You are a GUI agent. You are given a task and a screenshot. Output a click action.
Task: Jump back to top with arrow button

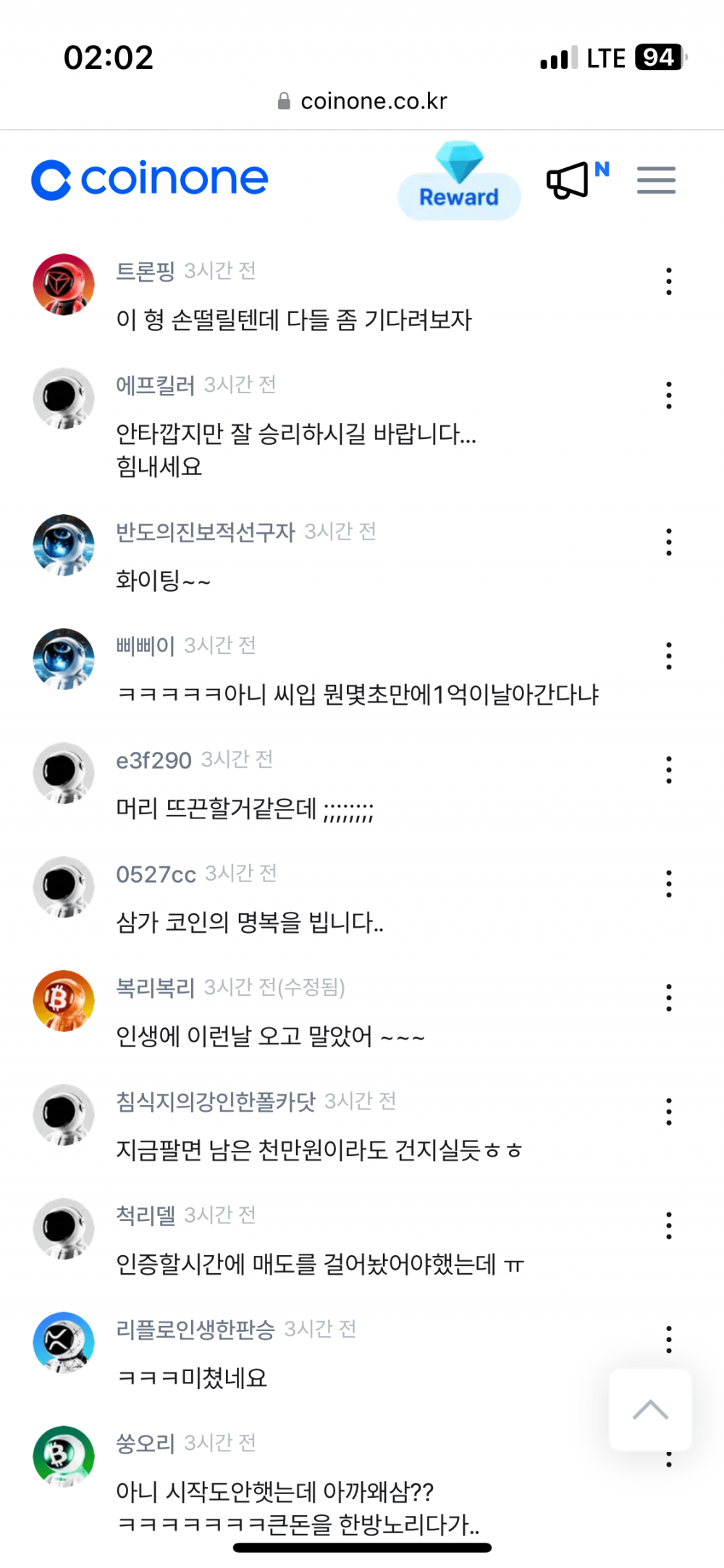point(650,1409)
